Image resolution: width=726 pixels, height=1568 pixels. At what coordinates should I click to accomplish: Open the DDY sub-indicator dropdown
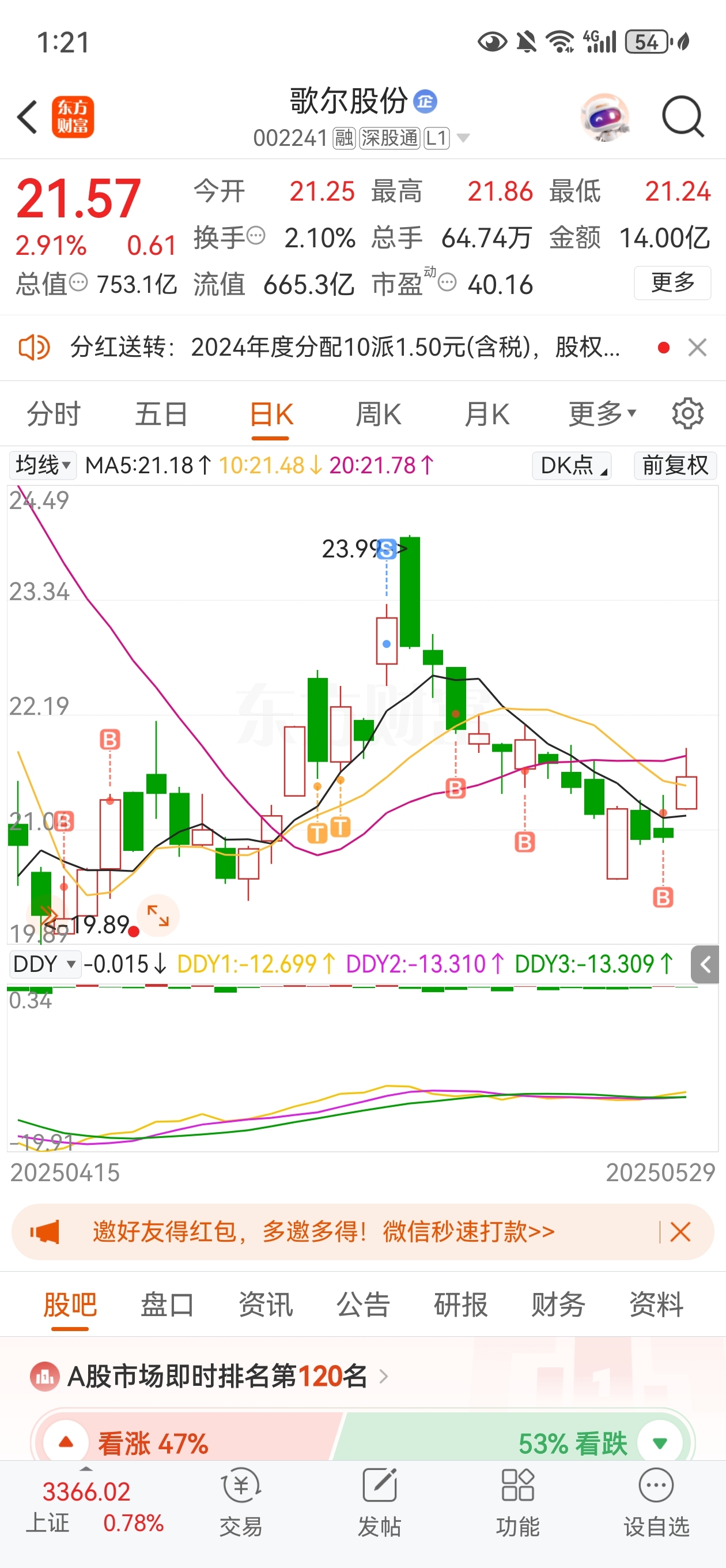[x=44, y=964]
